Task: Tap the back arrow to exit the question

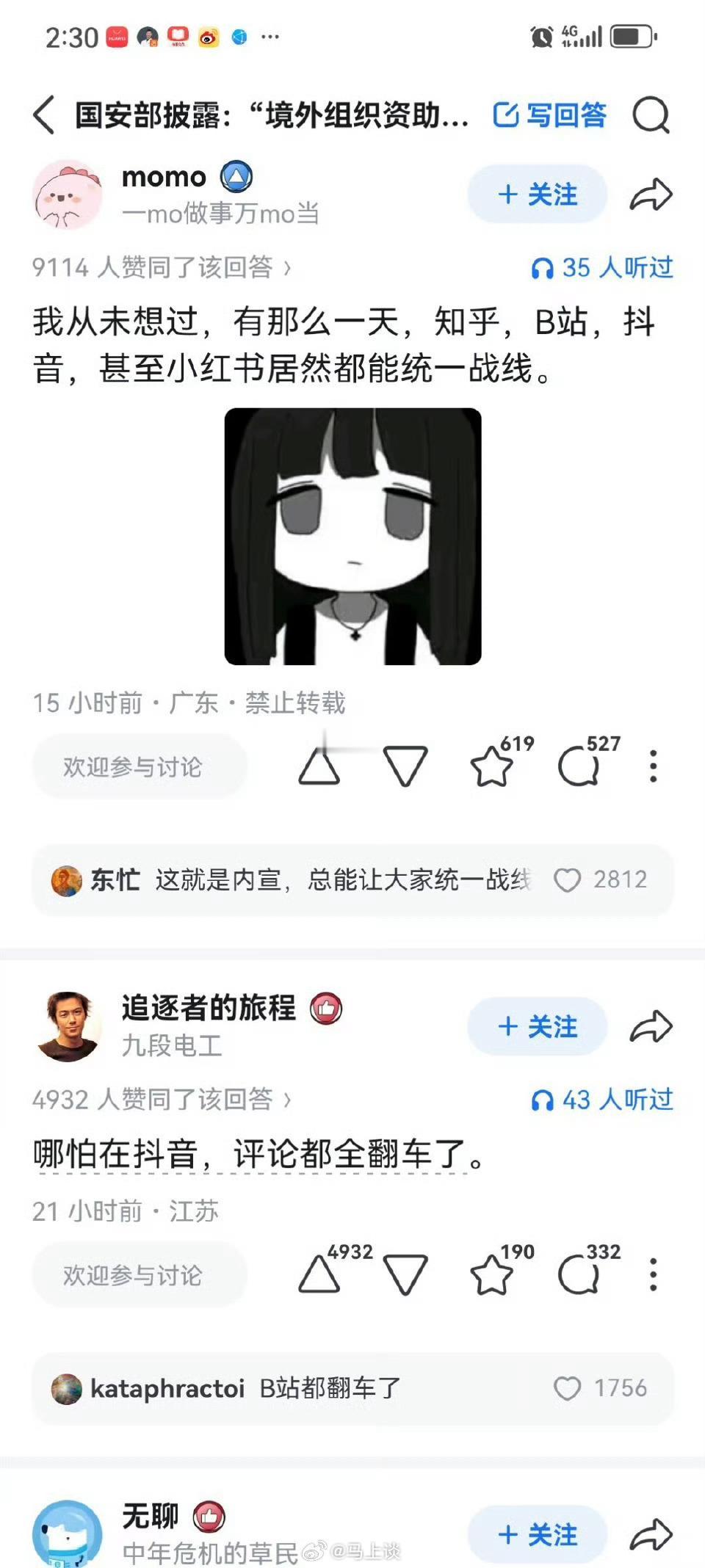Action: click(x=44, y=116)
